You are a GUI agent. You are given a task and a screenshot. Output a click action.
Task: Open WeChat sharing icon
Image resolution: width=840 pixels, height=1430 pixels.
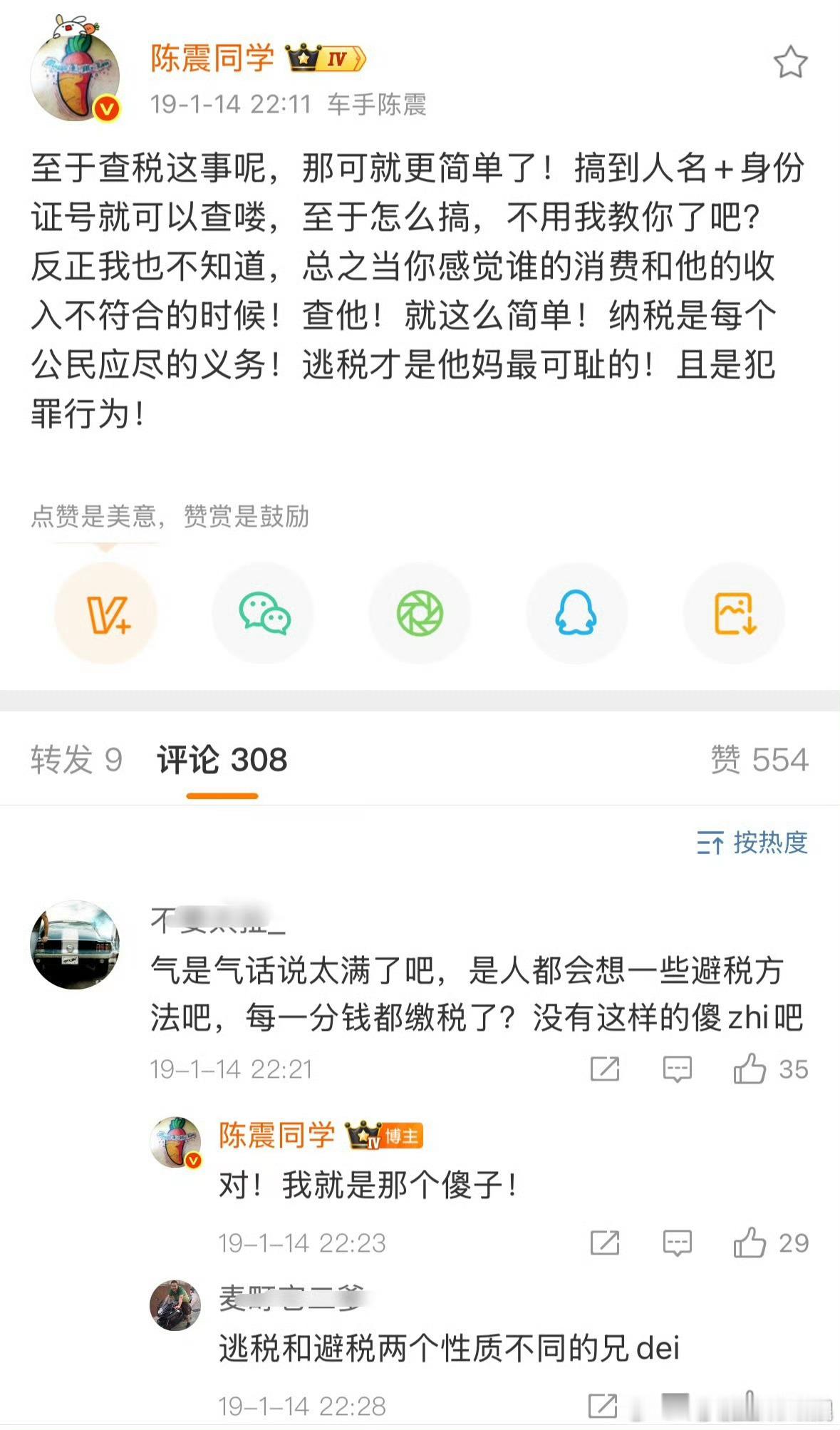(263, 613)
